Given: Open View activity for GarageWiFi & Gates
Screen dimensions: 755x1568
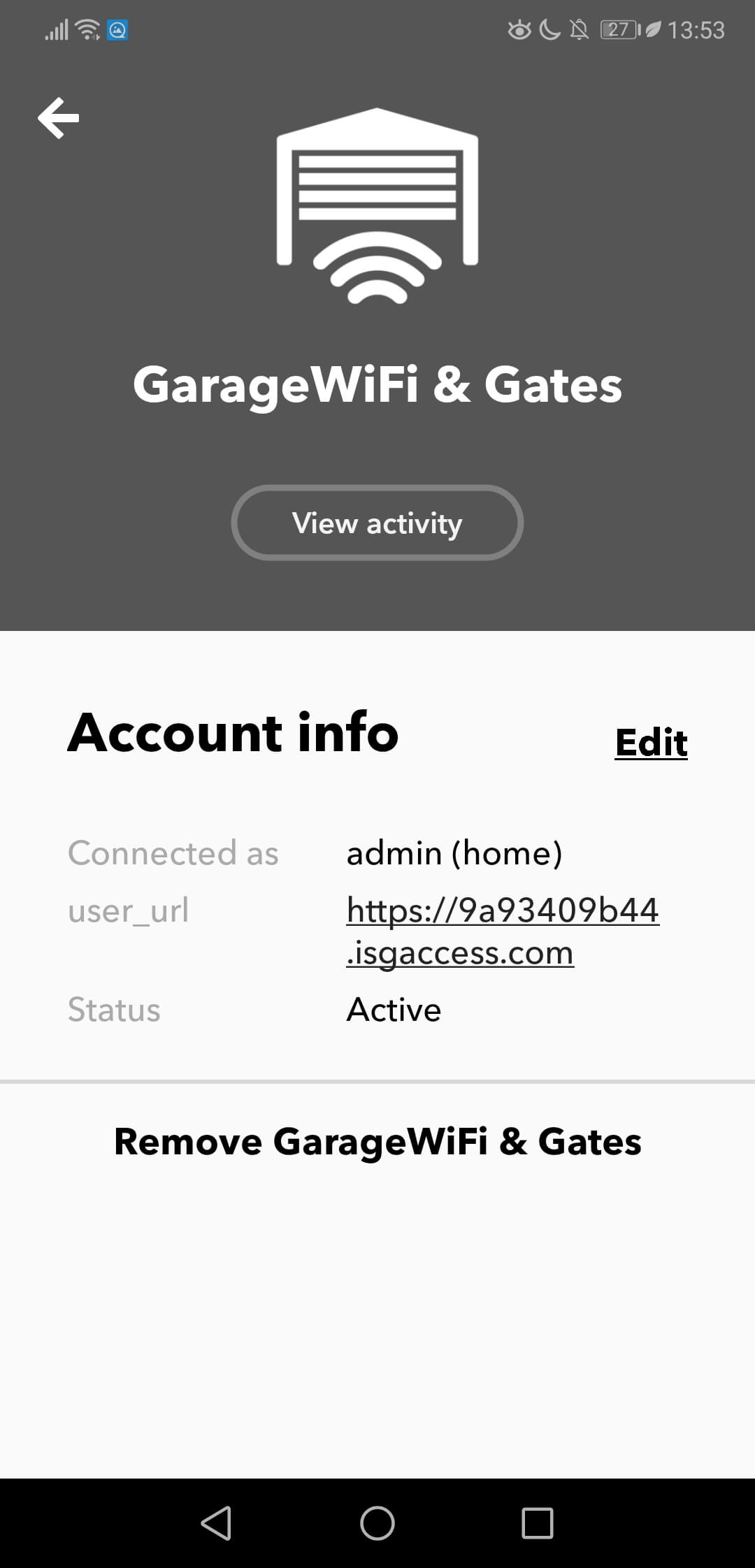Looking at the screenshot, I should click(377, 523).
